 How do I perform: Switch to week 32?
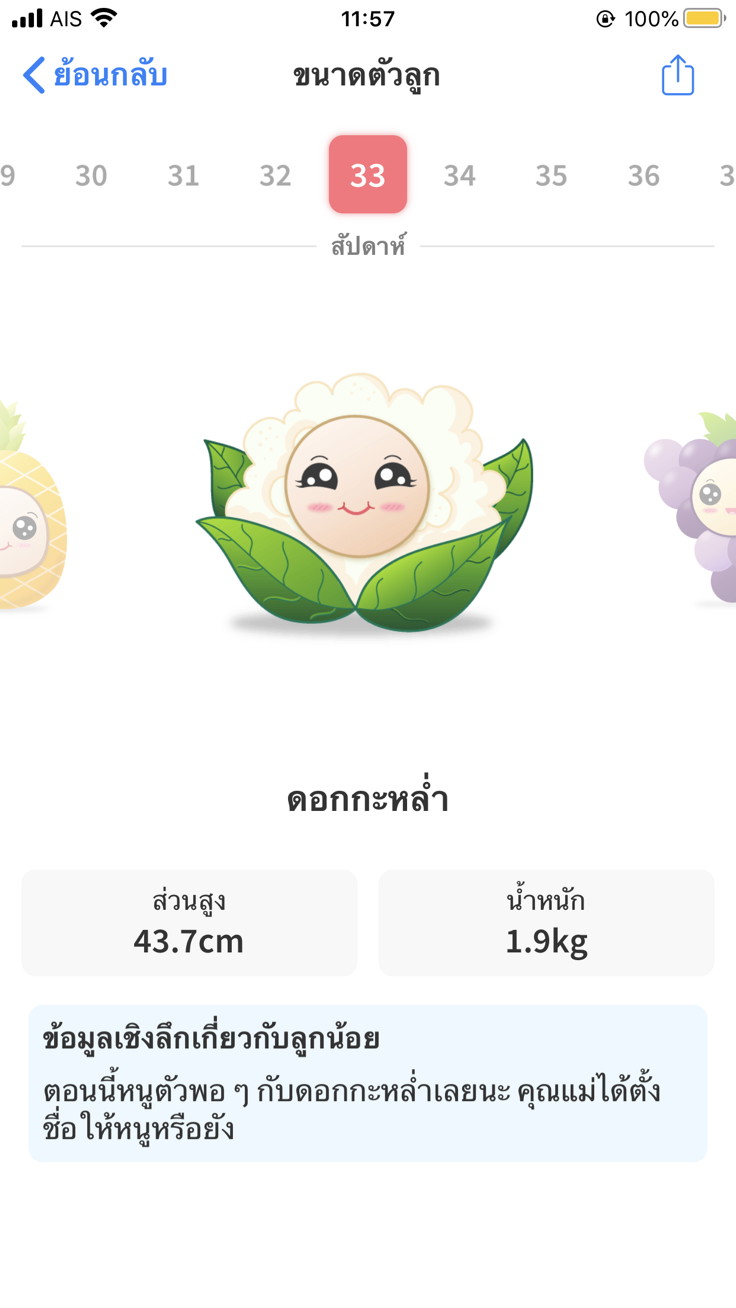coord(275,176)
